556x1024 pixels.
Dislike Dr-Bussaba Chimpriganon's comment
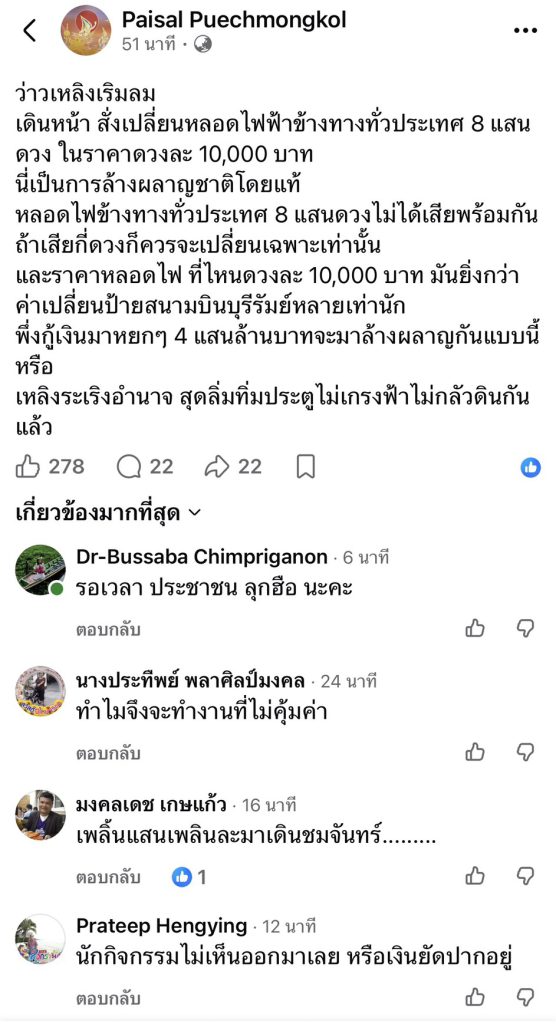pos(525,628)
